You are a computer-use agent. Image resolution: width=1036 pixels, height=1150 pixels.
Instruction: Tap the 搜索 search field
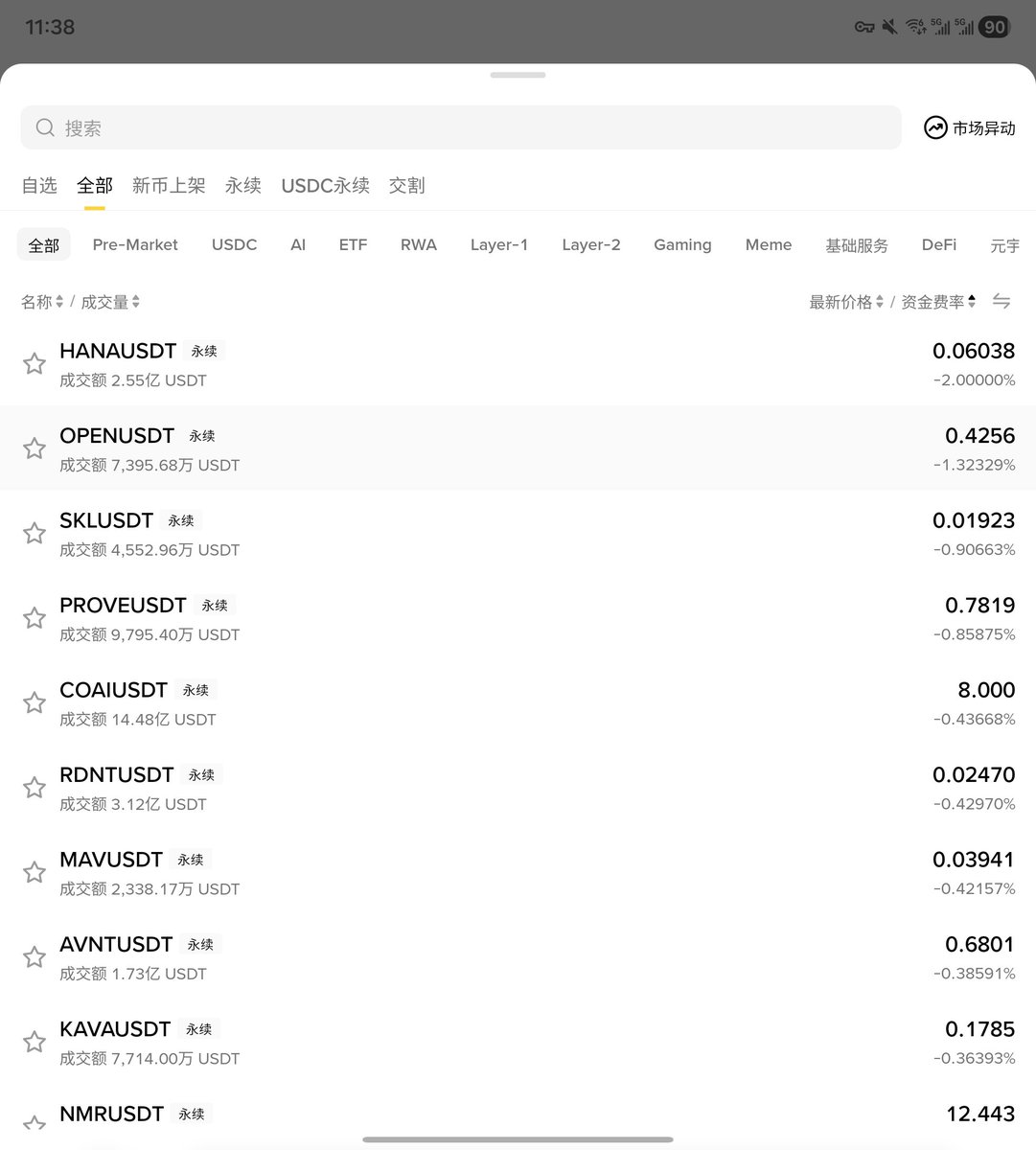coord(460,127)
